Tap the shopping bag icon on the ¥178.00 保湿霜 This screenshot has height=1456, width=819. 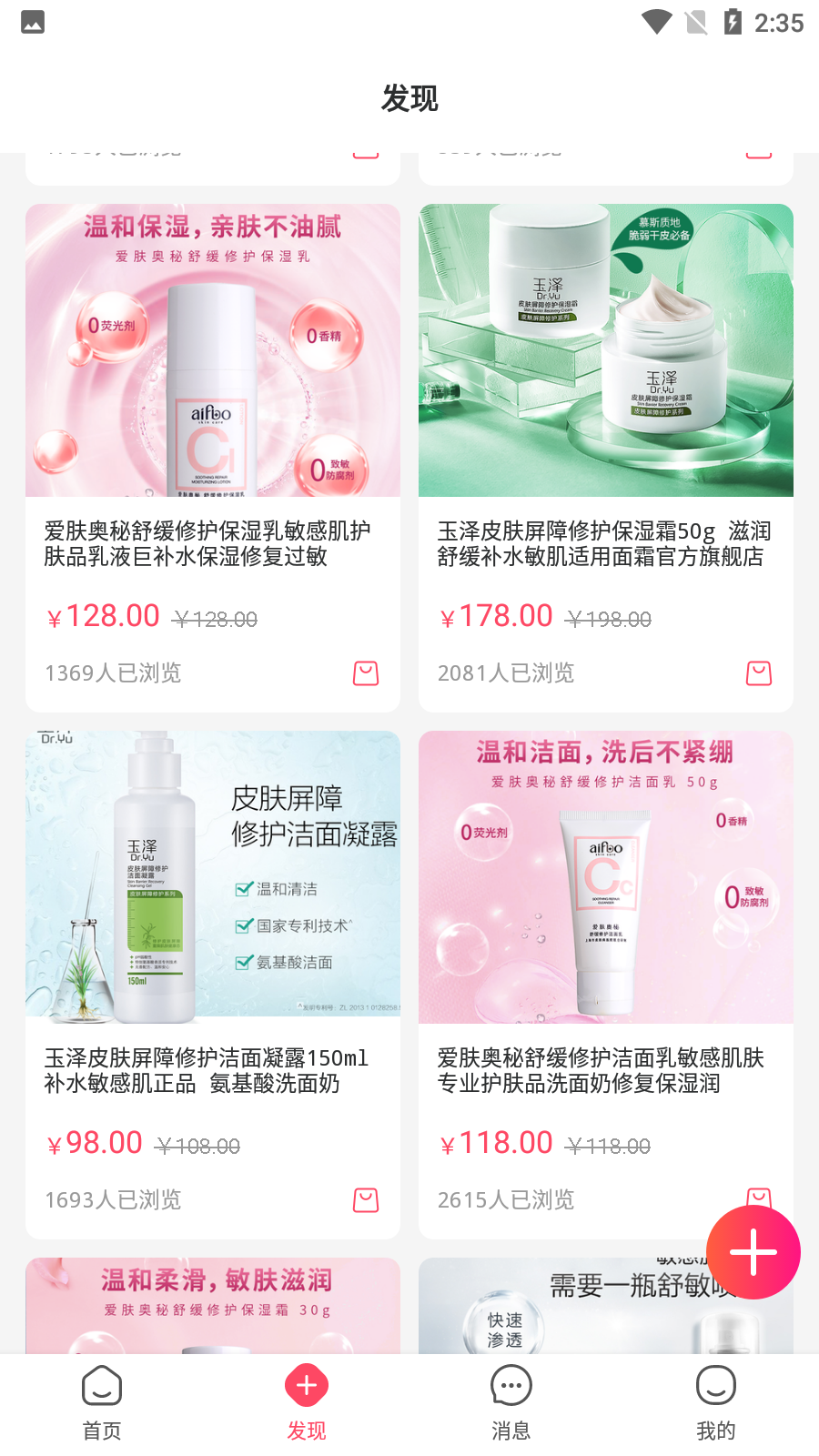(x=759, y=673)
